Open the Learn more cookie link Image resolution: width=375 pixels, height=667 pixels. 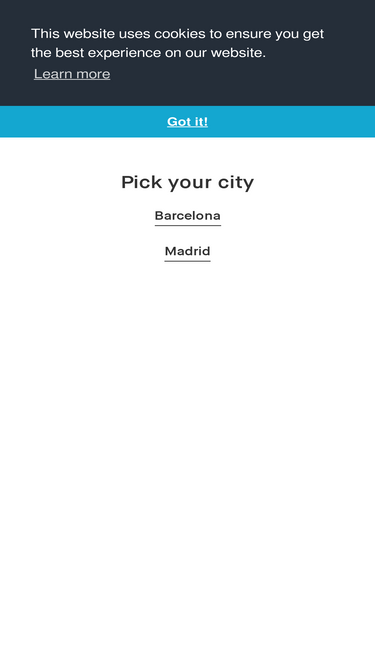coord(72,74)
